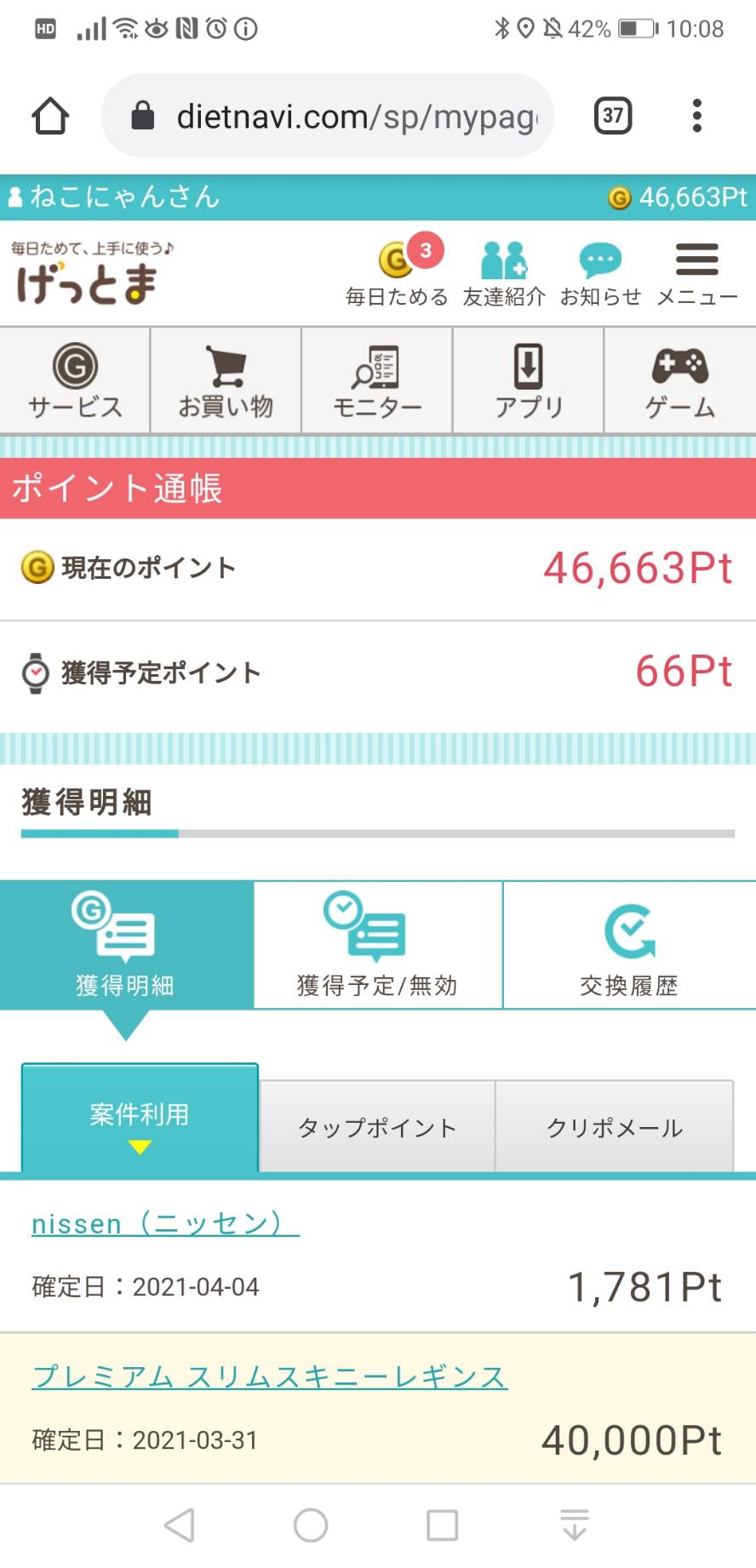This screenshot has height=1568, width=756.
Task: Select the タップポイント sub-tab
Action: 377,1127
